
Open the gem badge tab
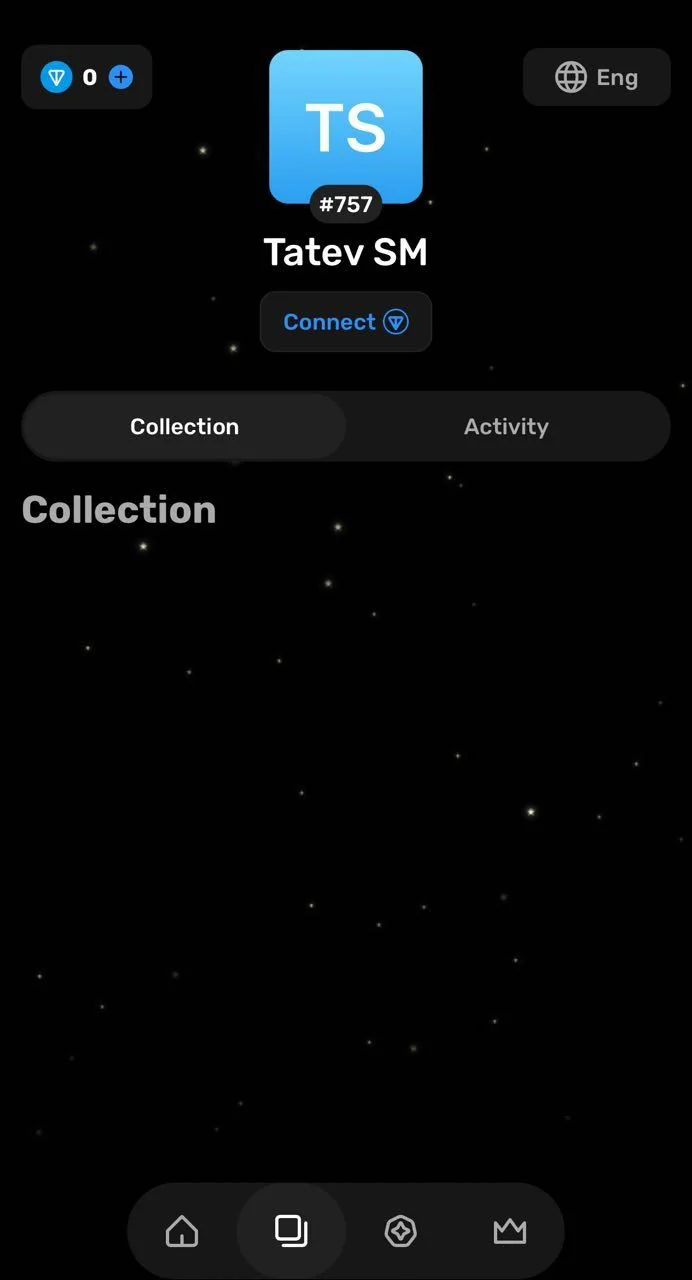401,1231
